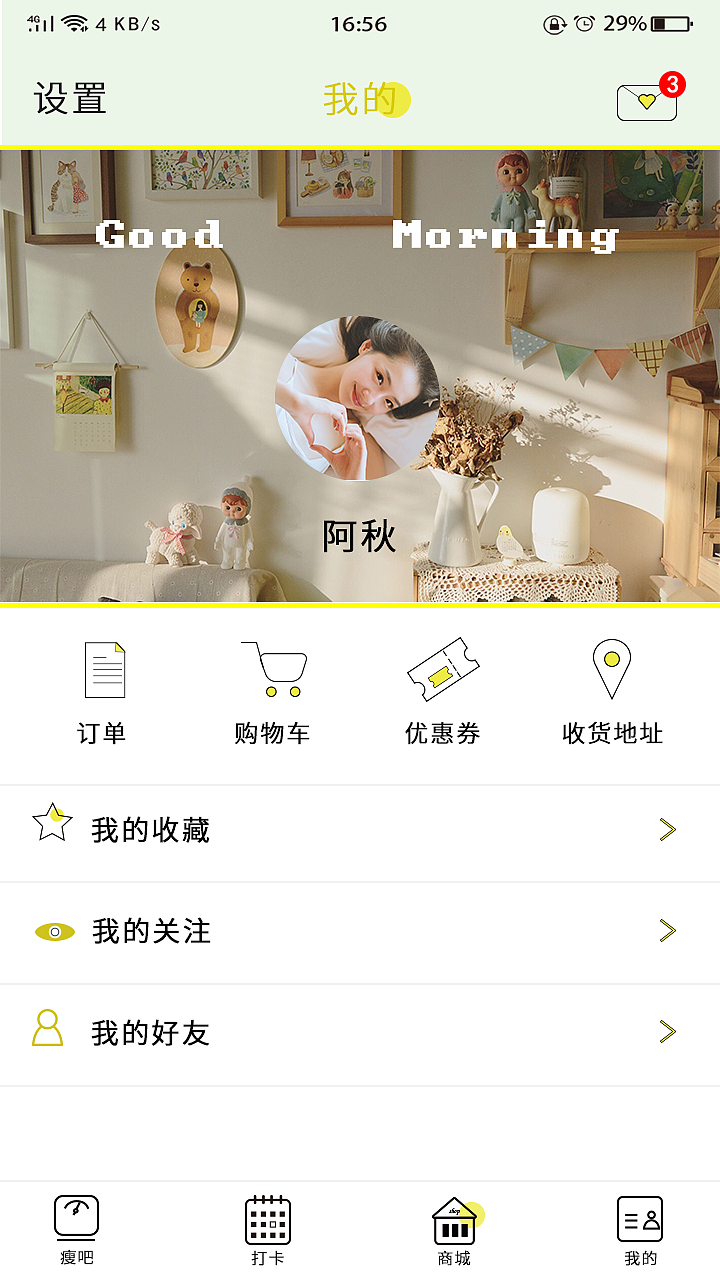The width and height of the screenshot is (720, 1280).
Task: View coupons via the 优惠券 ticket icon
Action: tap(443, 668)
